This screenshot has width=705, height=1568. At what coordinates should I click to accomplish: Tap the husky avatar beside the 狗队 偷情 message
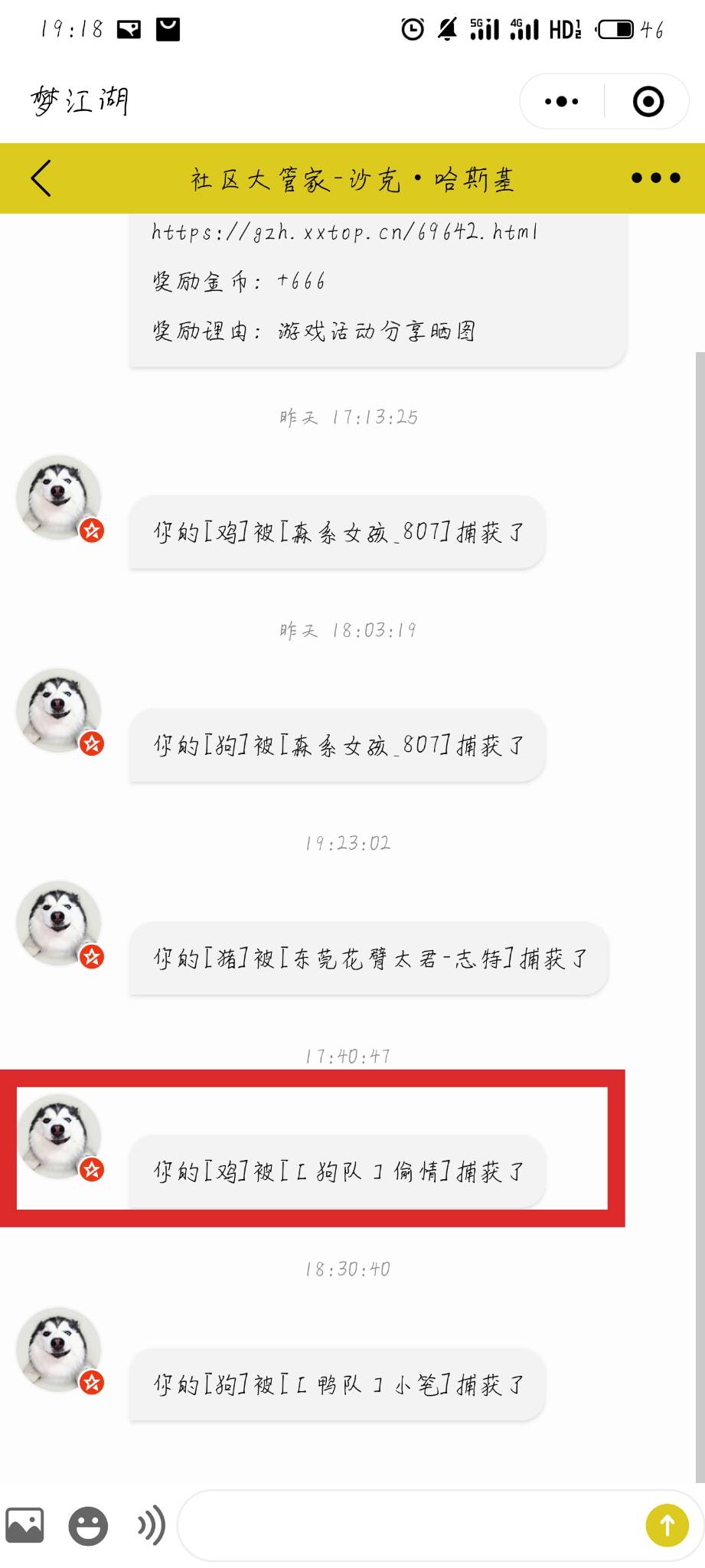[59, 1136]
